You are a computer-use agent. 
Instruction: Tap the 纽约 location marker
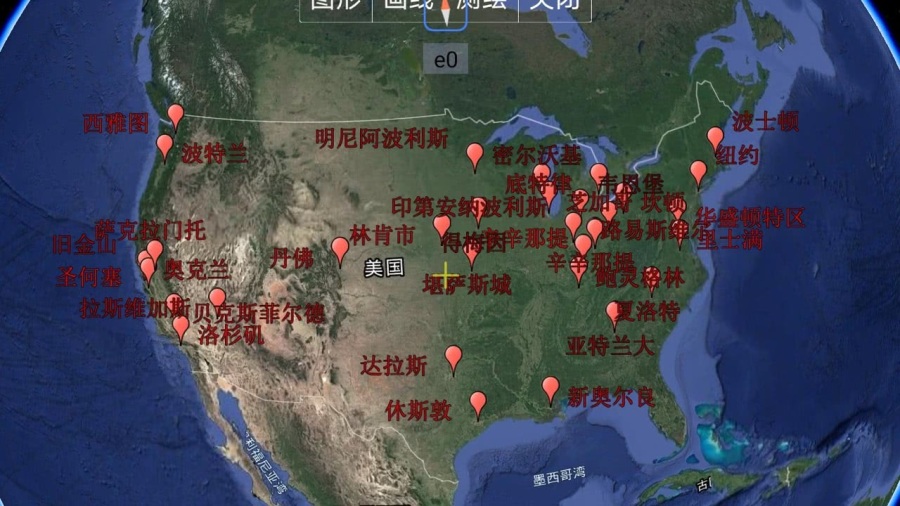[x=698, y=172]
